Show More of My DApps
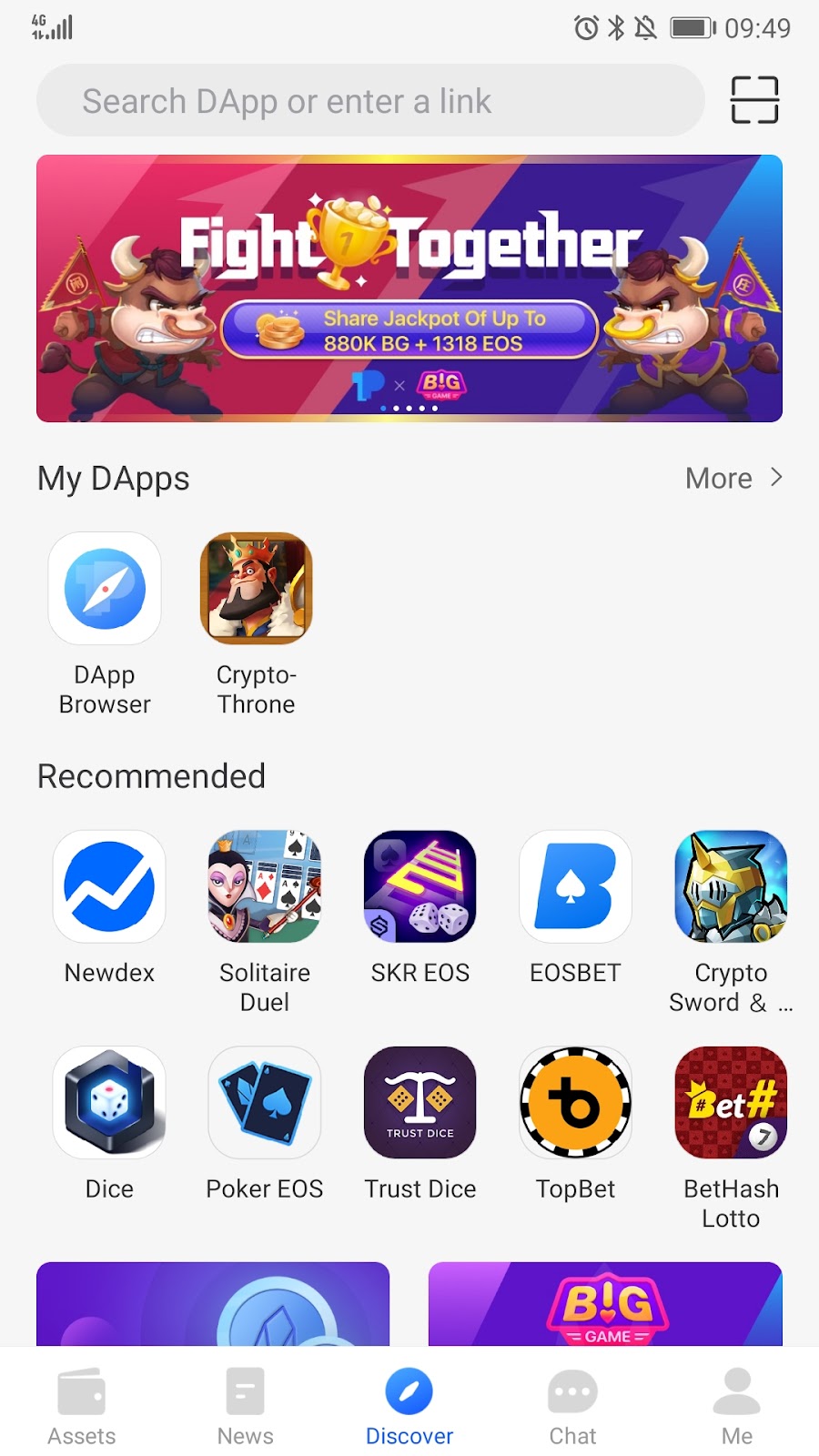The width and height of the screenshot is (819, 1456). [733, 478]
